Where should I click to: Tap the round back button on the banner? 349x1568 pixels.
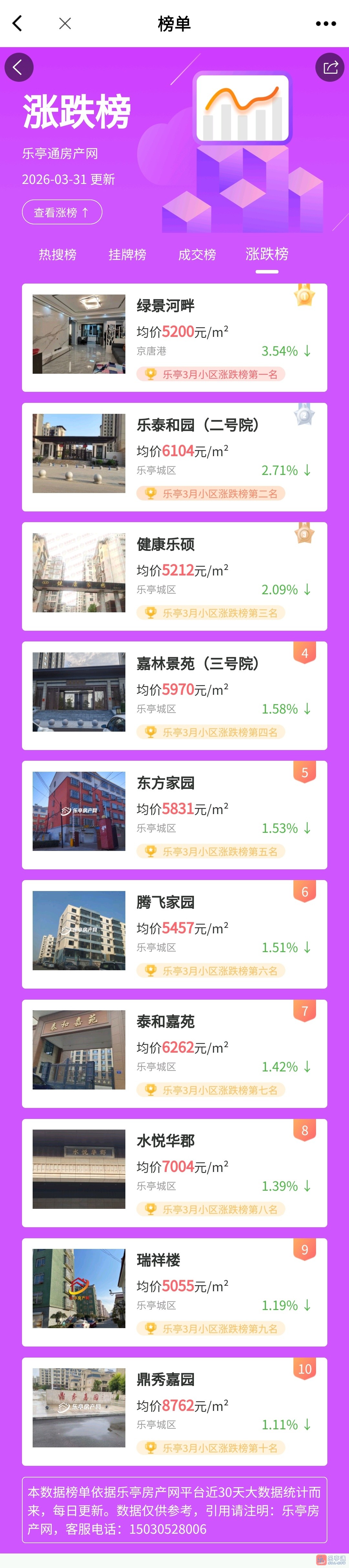[19, 67]
